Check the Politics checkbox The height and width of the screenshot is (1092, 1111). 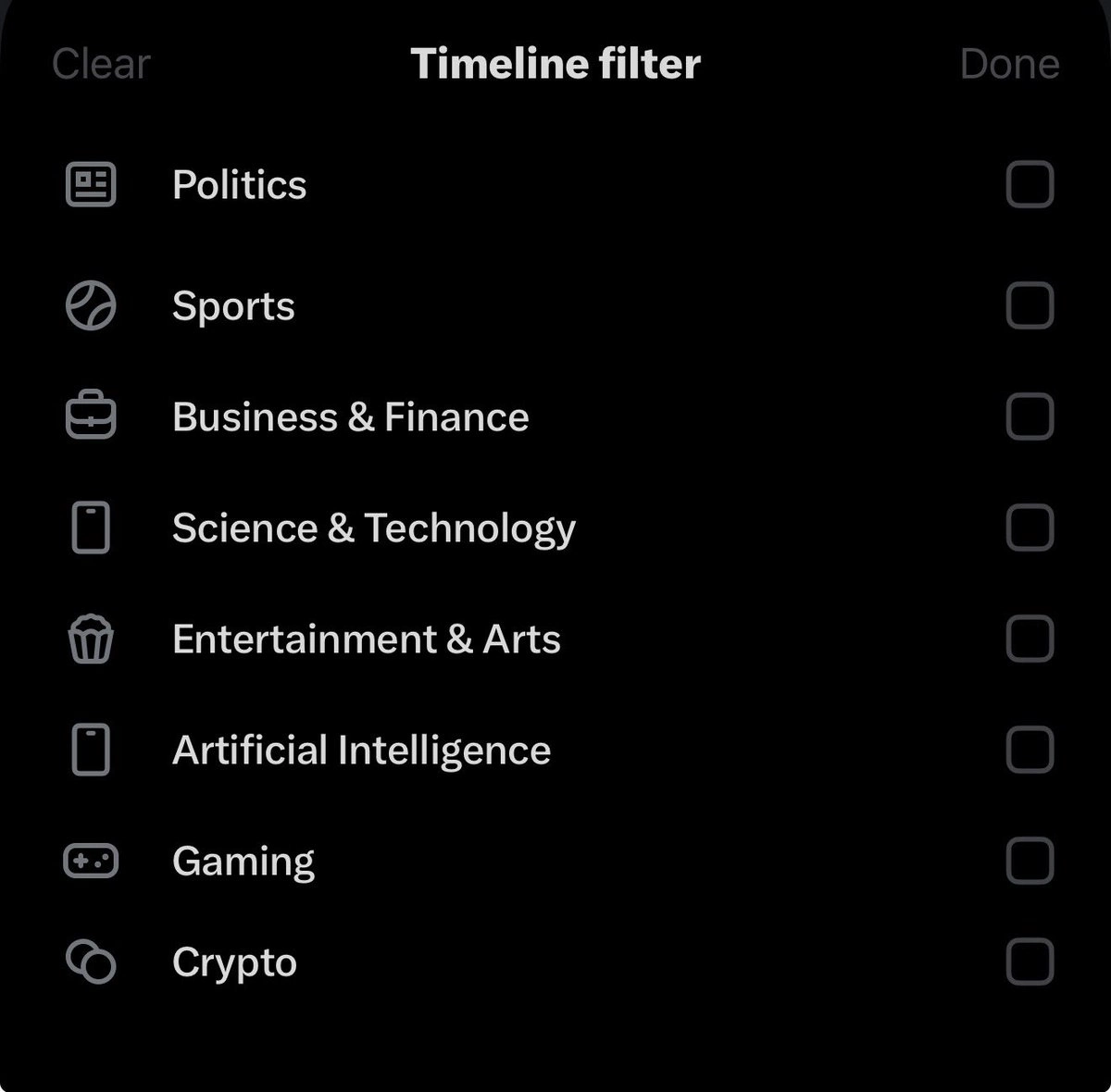click(x=1030, y=184)
